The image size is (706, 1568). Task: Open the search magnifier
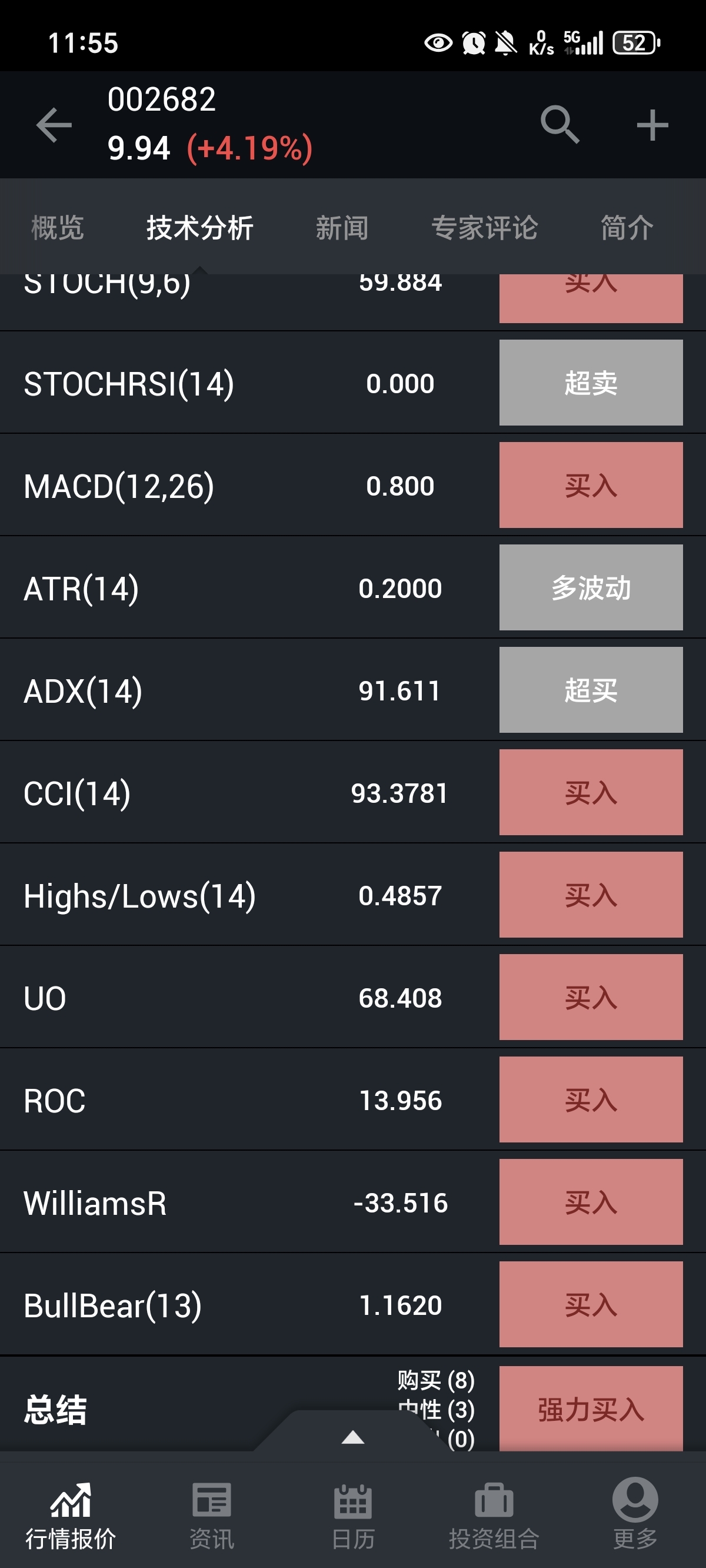(560, 125)
